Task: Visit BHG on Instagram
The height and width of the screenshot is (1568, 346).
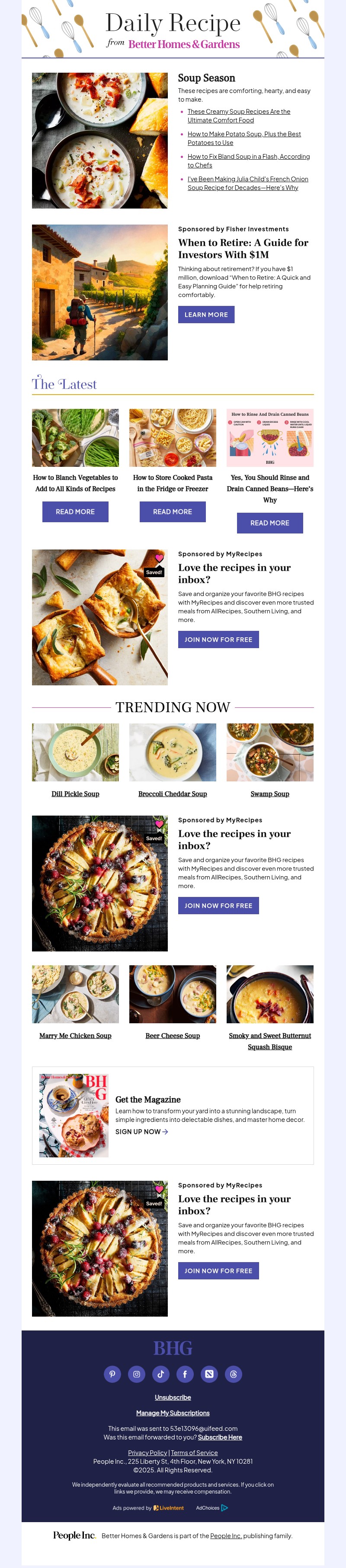Action: [x=137, y=1374]
